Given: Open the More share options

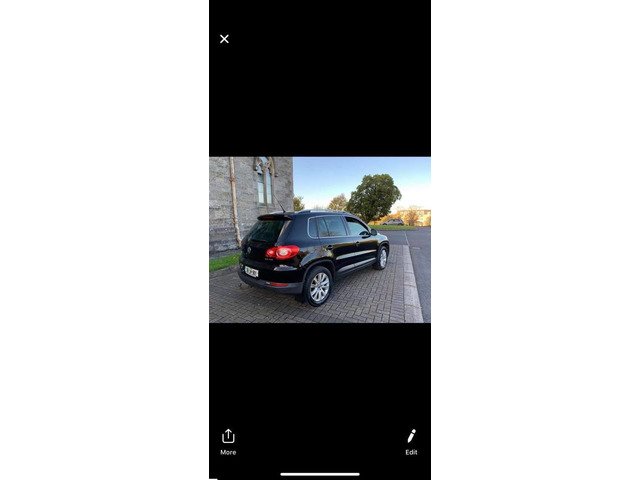Looking at the screenshot, I should click(x=228, y=441).
